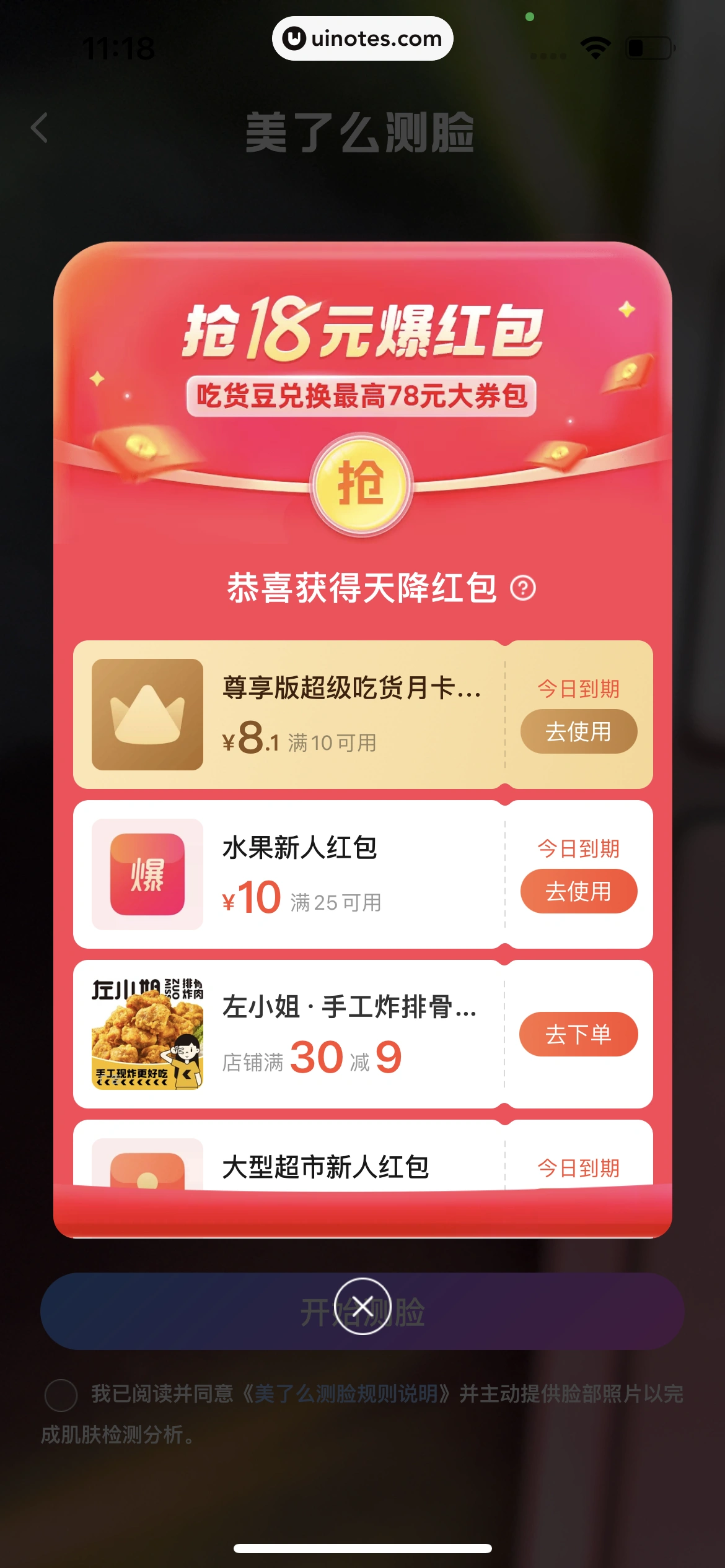Image resolution: width=725 pixels, height=1568 pixels.
Task: Use the 尊享版超级吃货月卡 coupon
Action: coord(578,731)
